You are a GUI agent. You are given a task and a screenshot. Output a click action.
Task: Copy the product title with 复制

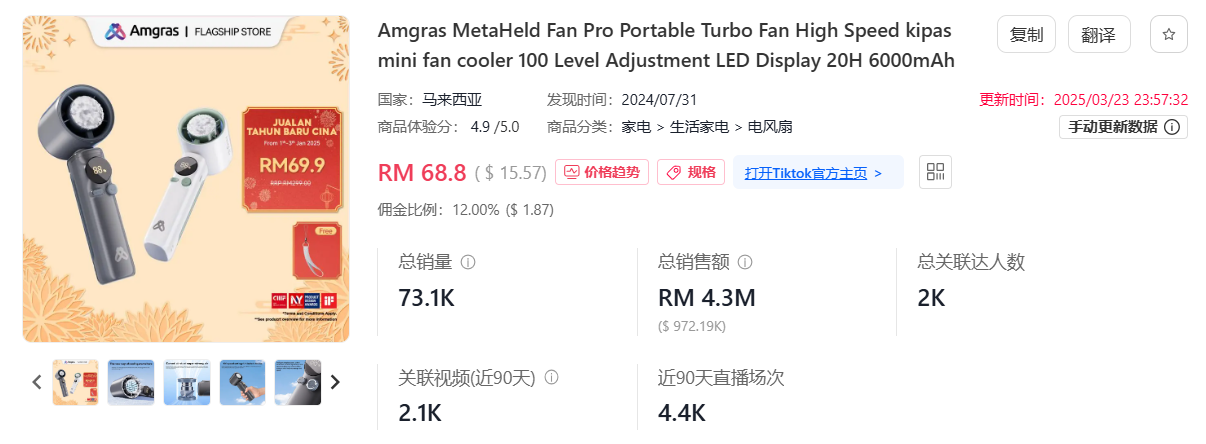coord(1026,35)
